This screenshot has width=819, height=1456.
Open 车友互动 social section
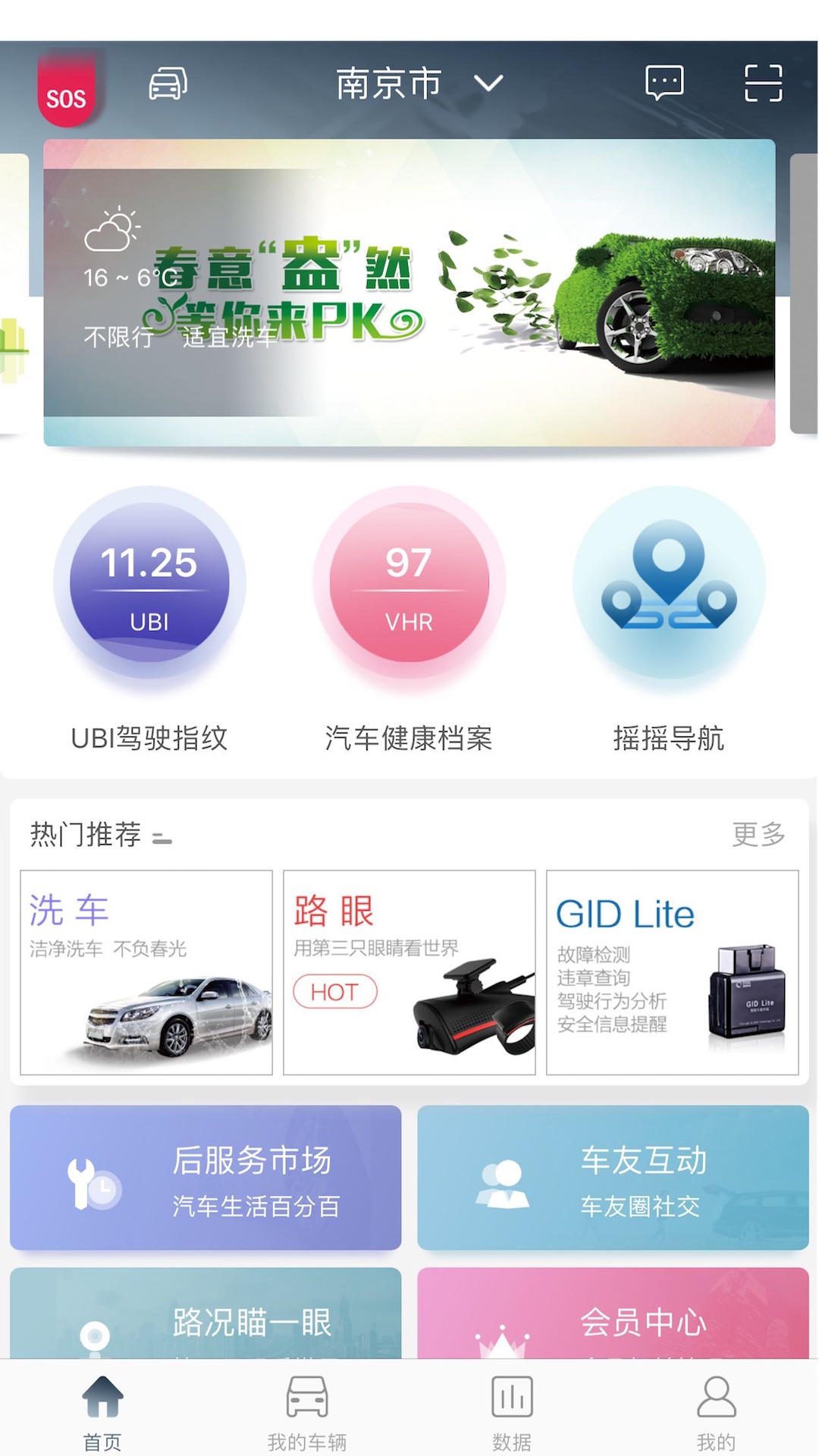click(613, 1177)
